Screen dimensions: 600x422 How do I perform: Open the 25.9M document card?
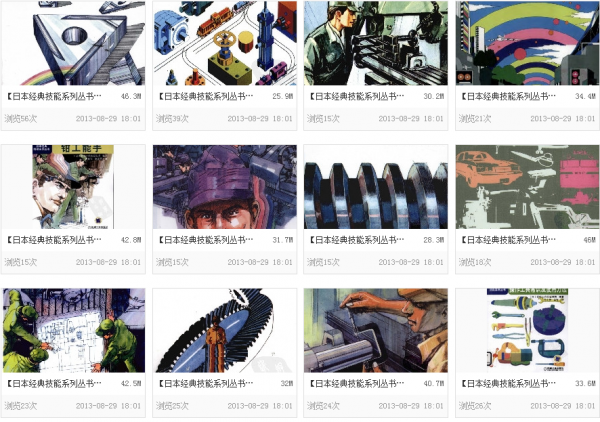(224, 43)
